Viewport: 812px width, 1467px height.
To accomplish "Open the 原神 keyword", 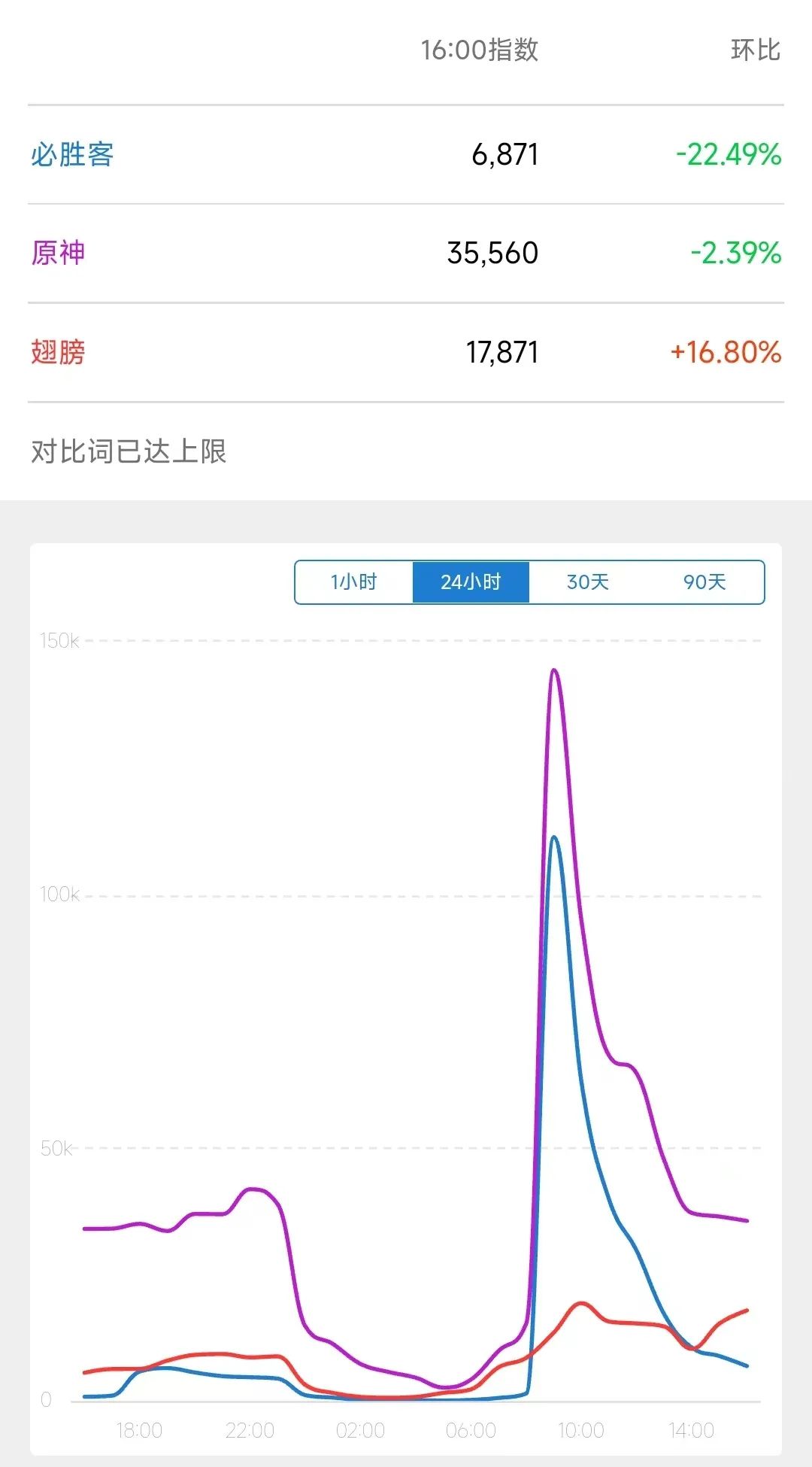I will pos(58,254).
